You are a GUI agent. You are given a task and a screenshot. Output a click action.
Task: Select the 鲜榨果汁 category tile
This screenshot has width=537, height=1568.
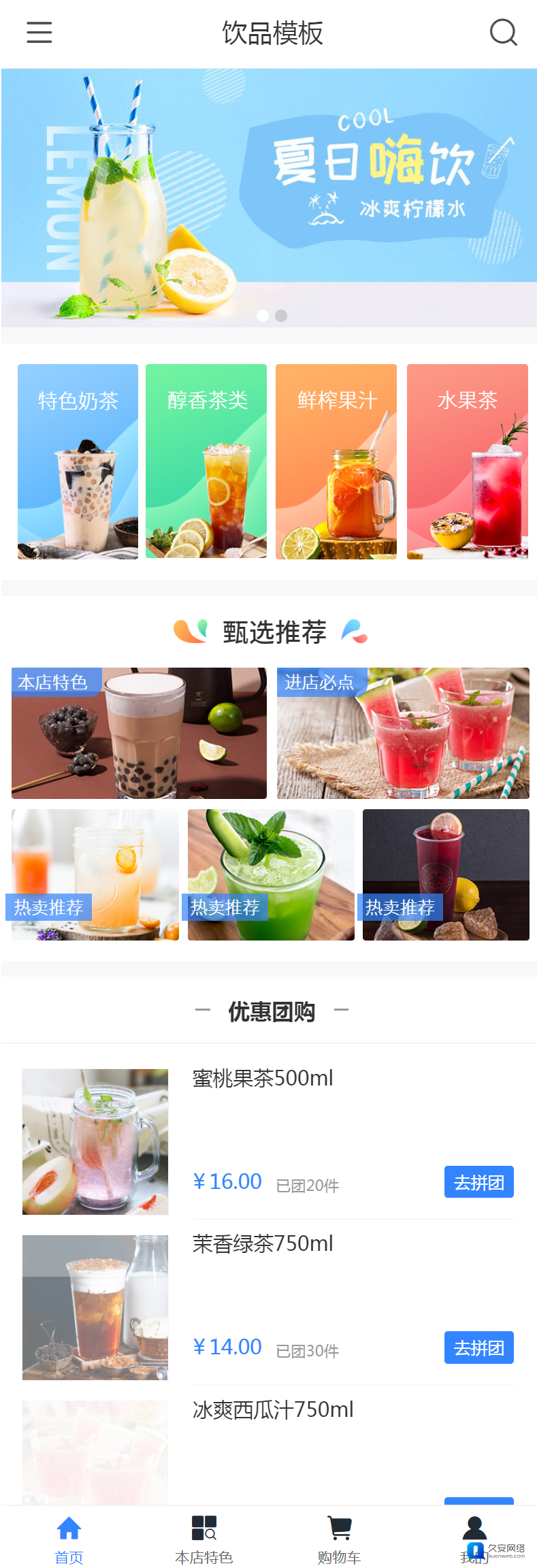click(x=336, y=461)
